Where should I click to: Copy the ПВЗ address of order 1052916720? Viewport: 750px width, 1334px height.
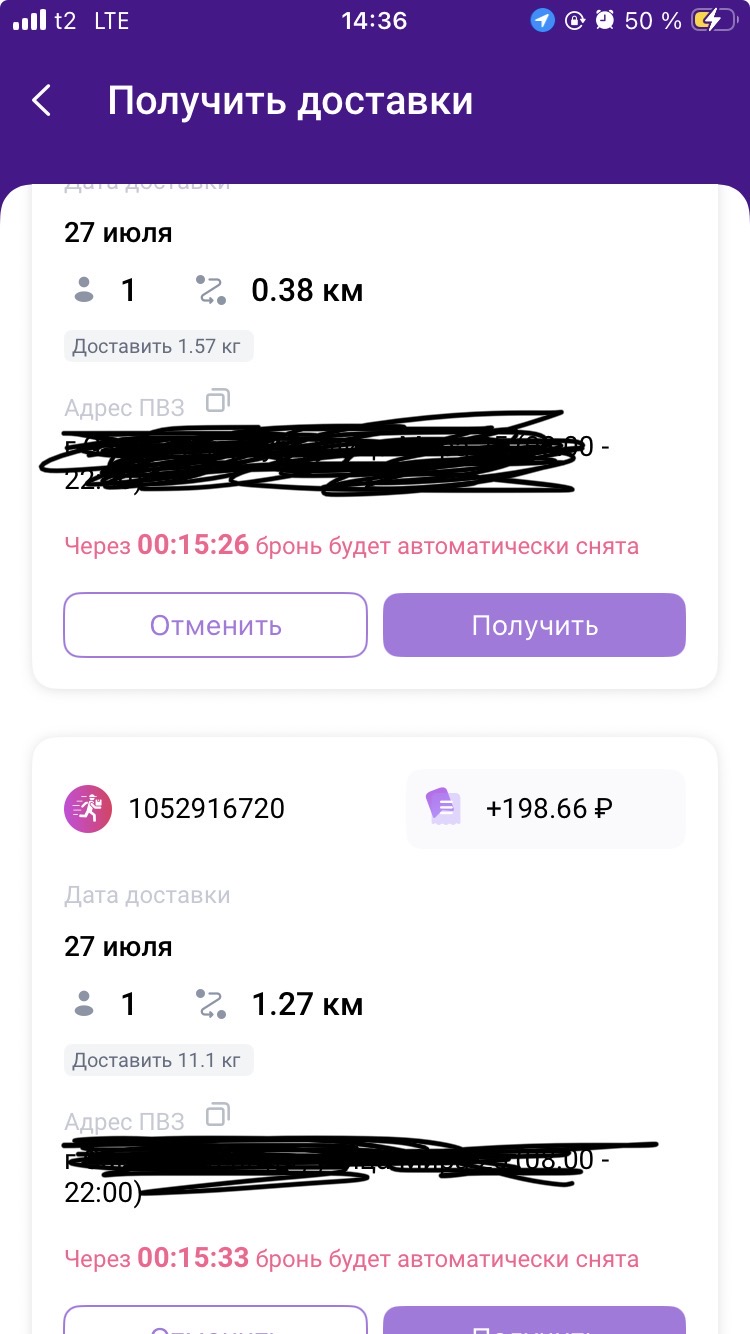coord(217,1115)
